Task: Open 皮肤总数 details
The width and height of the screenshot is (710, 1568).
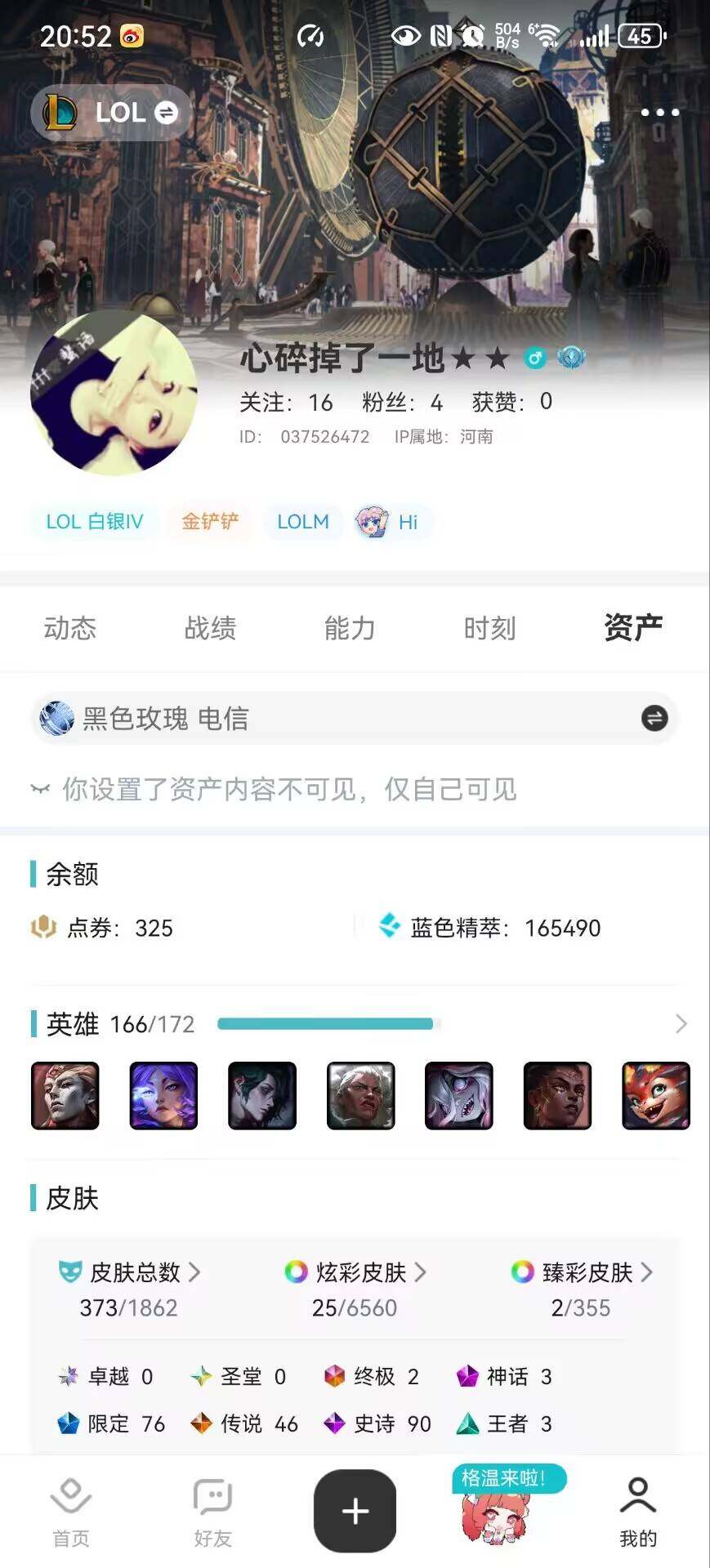Action: point(131,1272)
